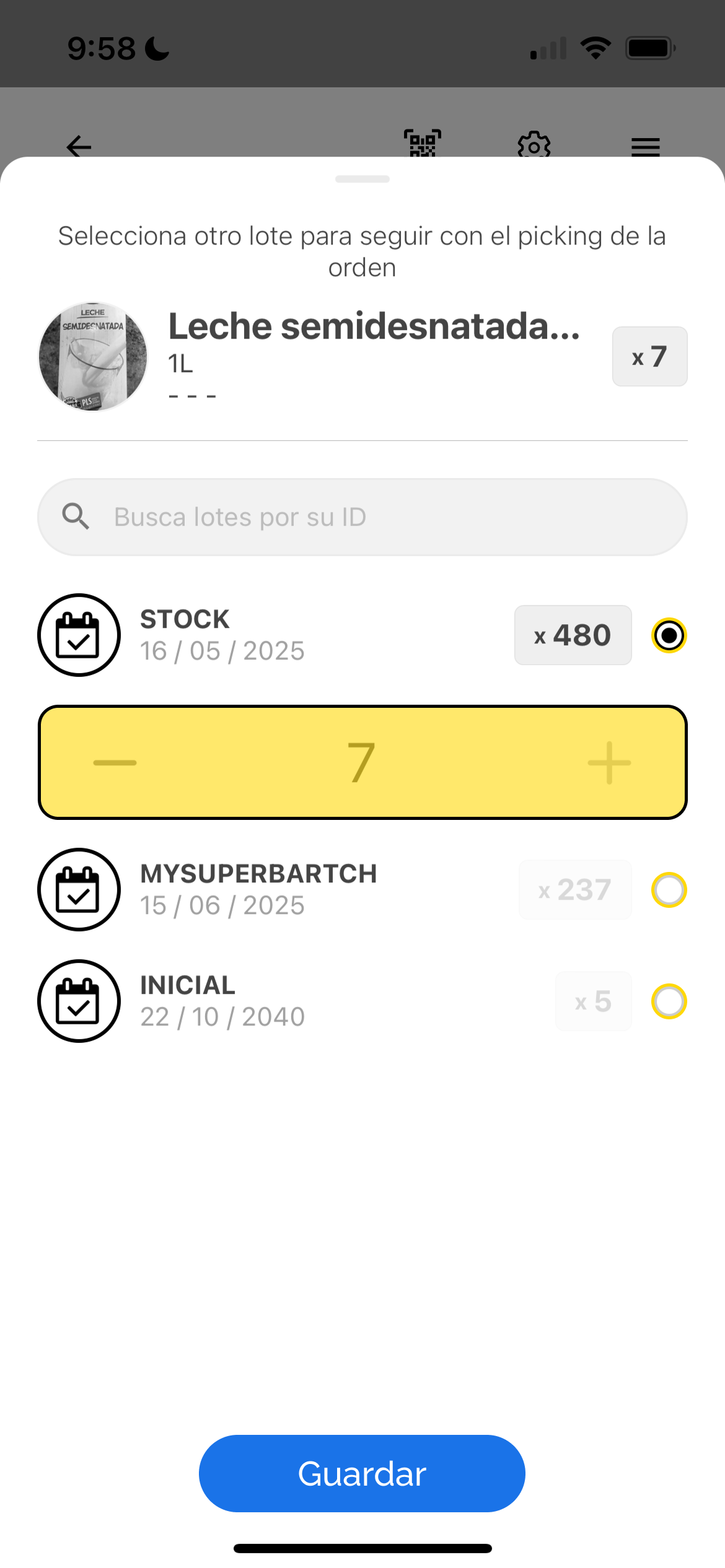
Task: Select the INICIAL lot radio button
Action: pos(668,1001)
